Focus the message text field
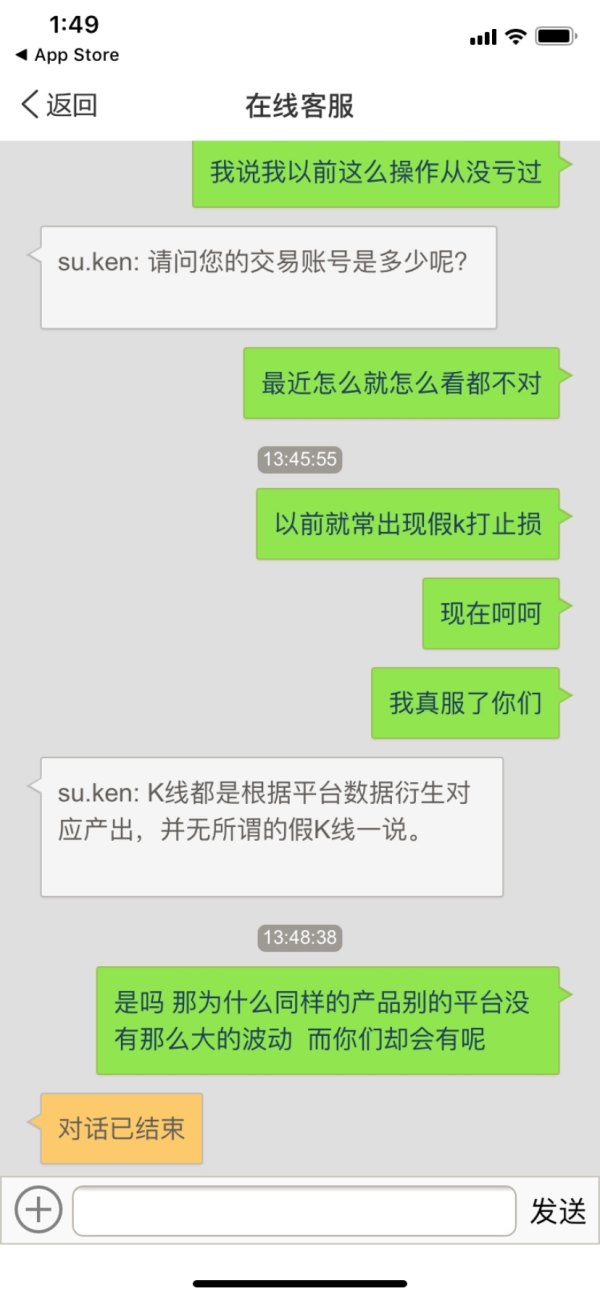Screen dimensions: 600x1299 (x=294, y=1211)
